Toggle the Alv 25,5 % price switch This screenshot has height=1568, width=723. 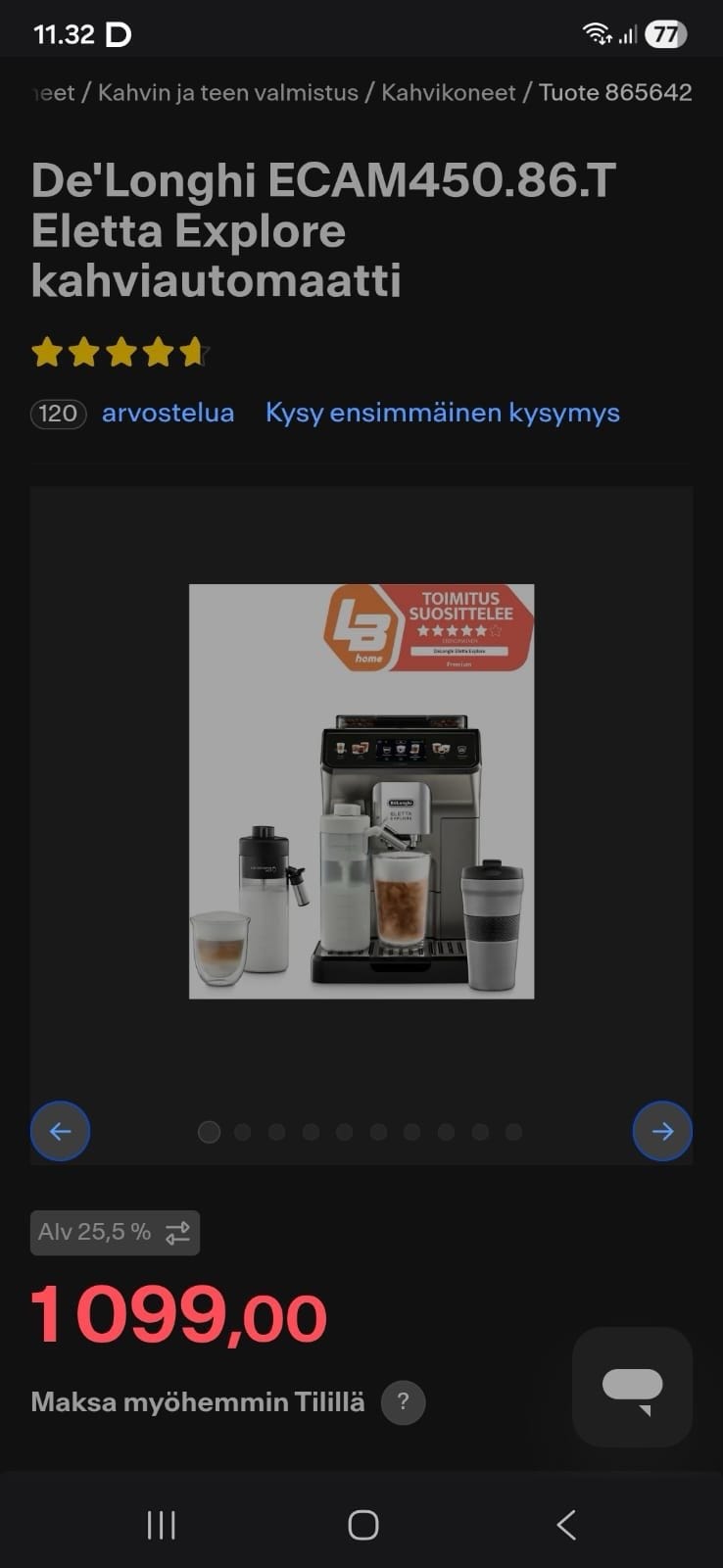pos(115,1232)
